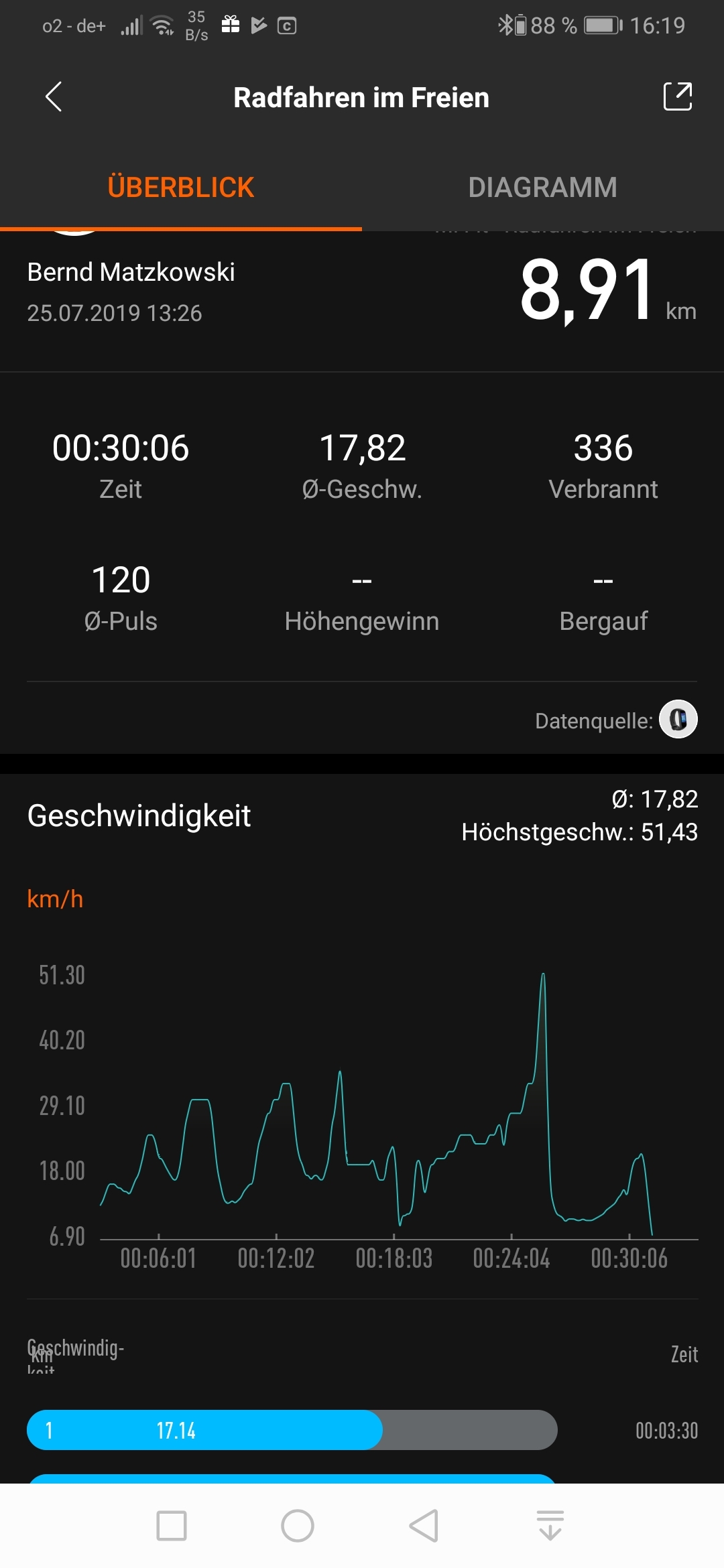Viewport: 724px width, 1568px height.
Task: Tap the system home button
Action: [x=298, y=1526]
